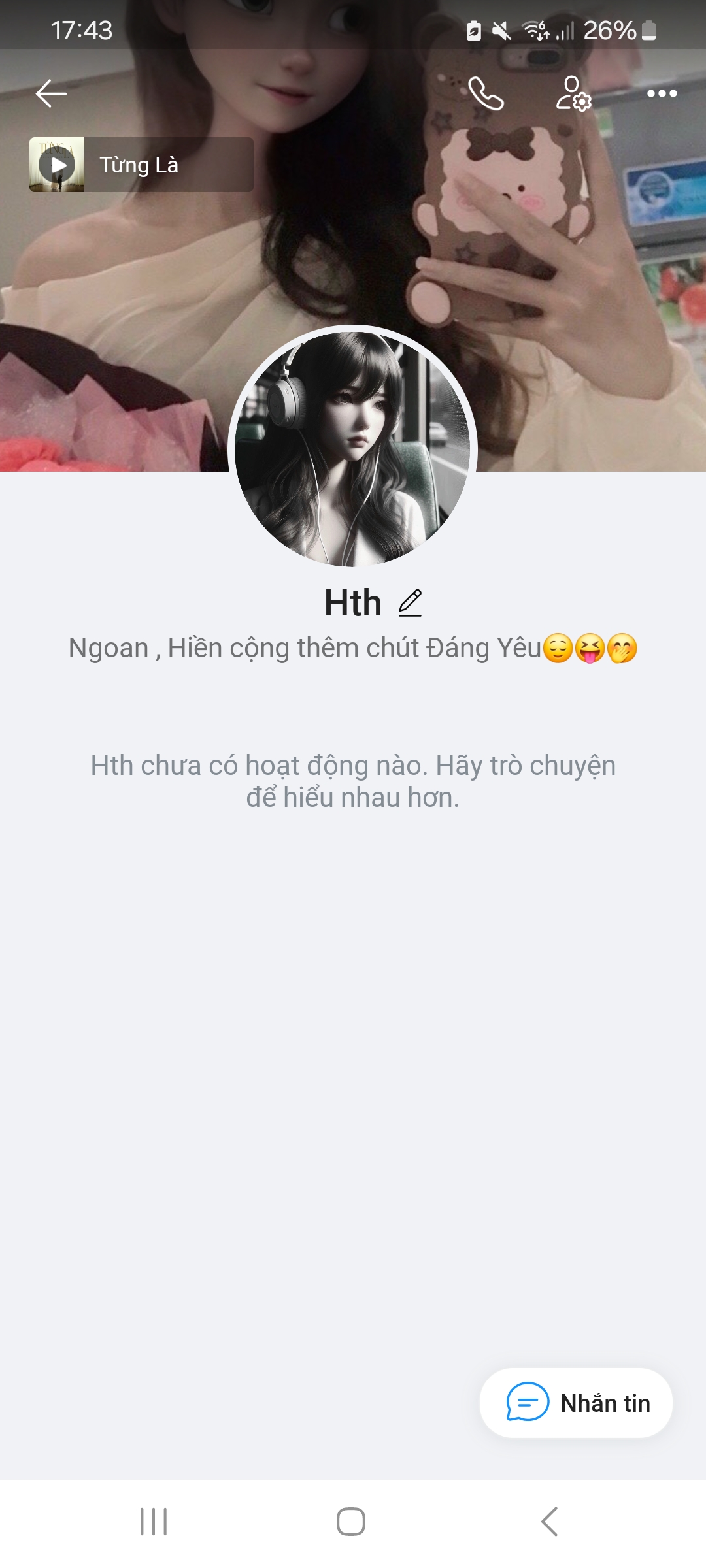Open friend settings icon
This screenshot has height=1568, width=706.
pyautogui.click(x=573, y=93)
